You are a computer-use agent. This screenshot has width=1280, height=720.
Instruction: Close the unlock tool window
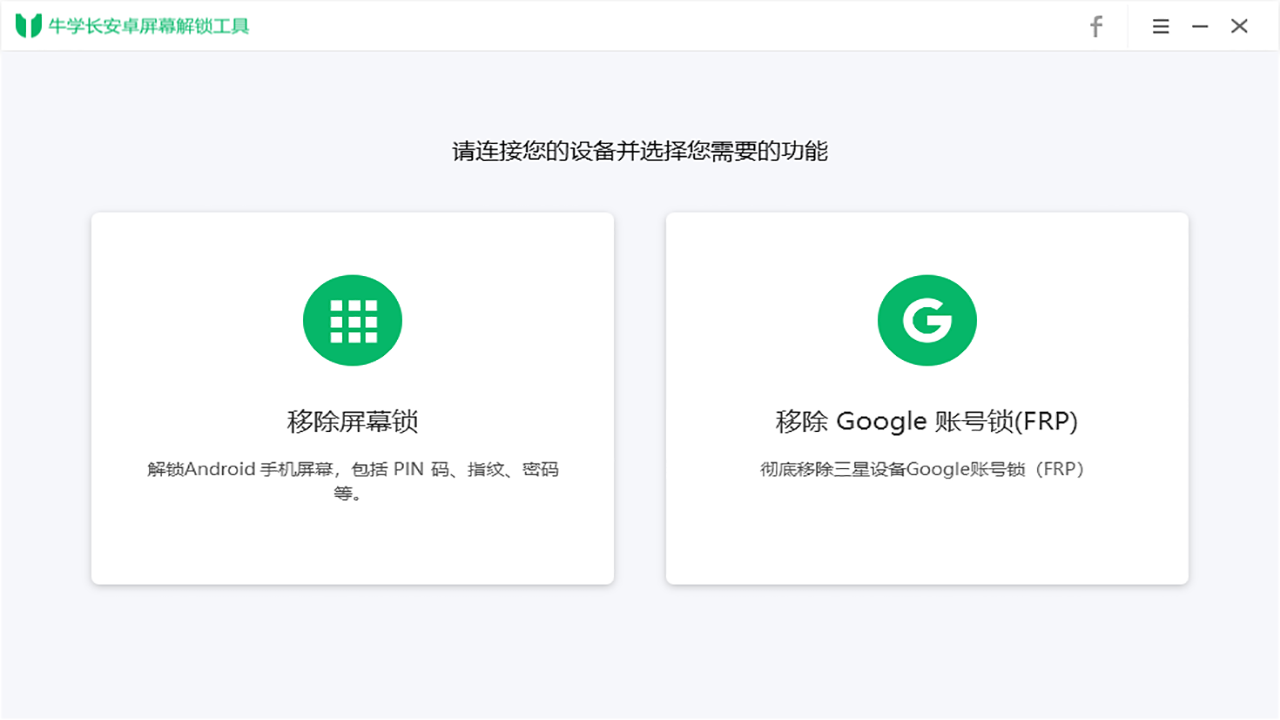1239,27
